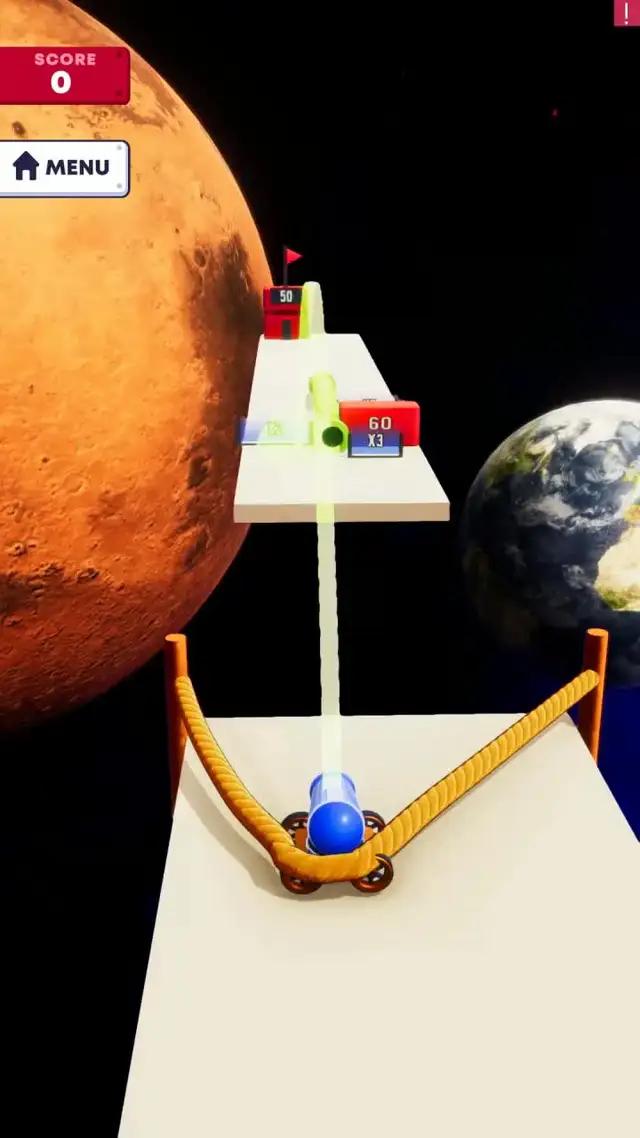Tap the red exclamation icon
640x1138 pixels.
point(627,12)
